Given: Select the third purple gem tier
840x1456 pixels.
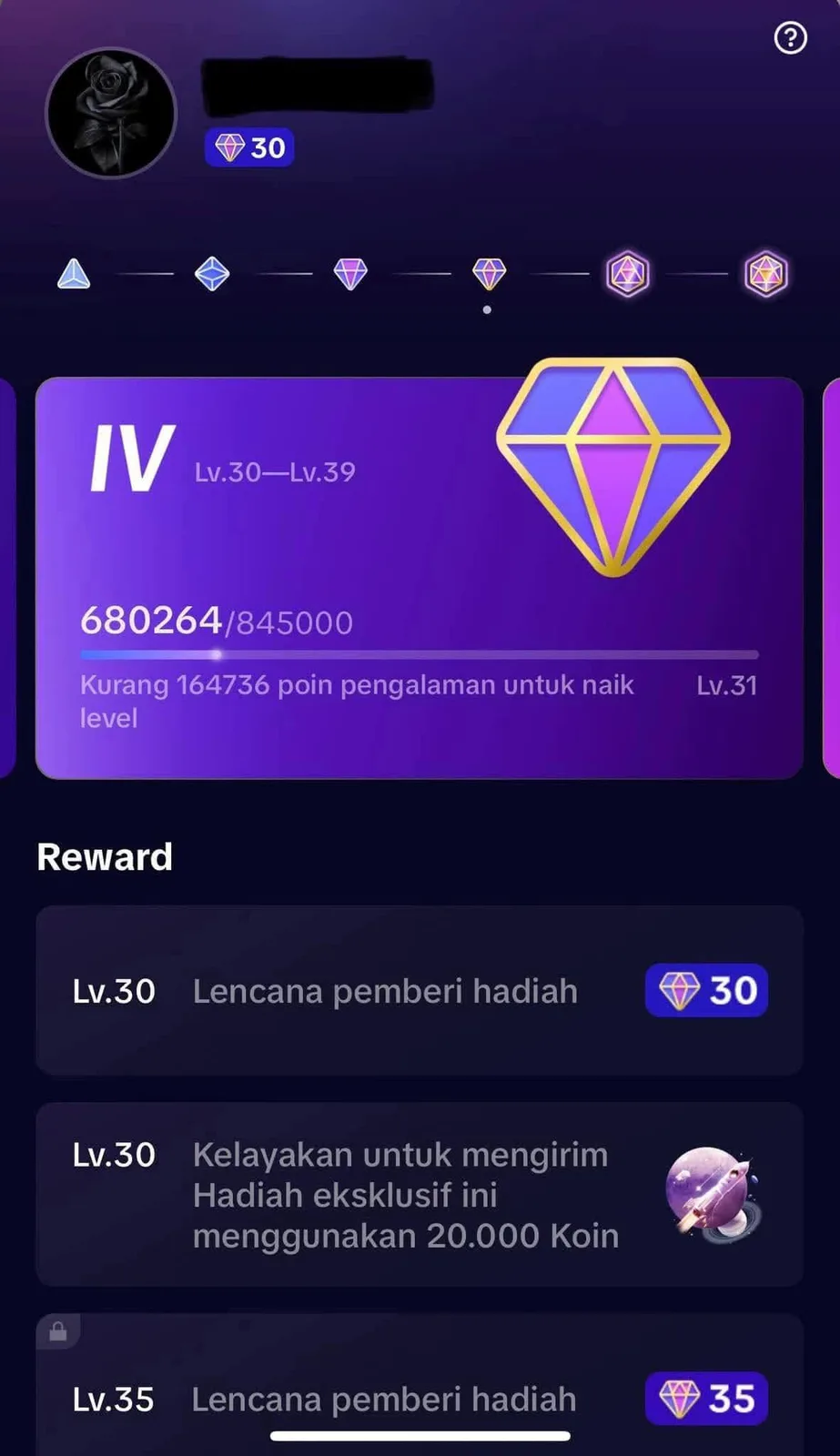Looking at the screenshot, I should 350,273.
